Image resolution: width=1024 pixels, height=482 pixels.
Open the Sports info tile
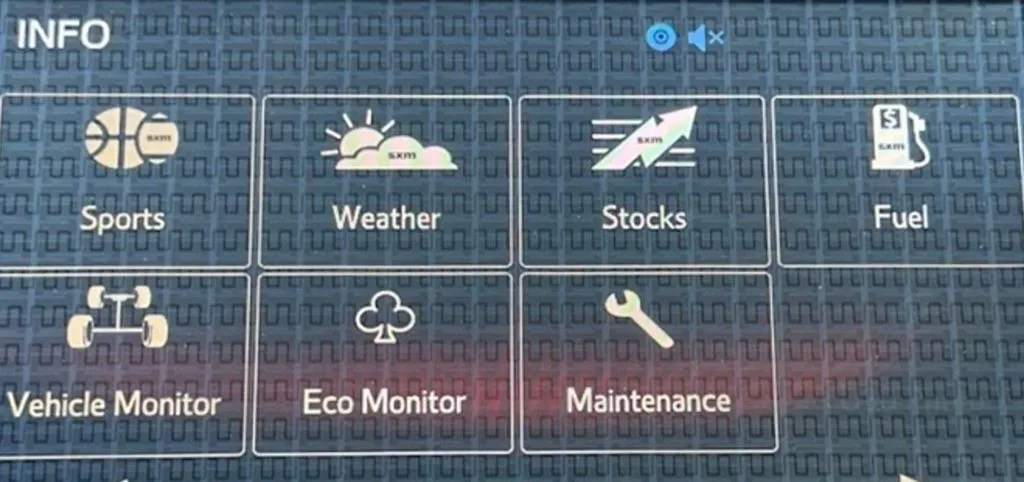[126, 180]
